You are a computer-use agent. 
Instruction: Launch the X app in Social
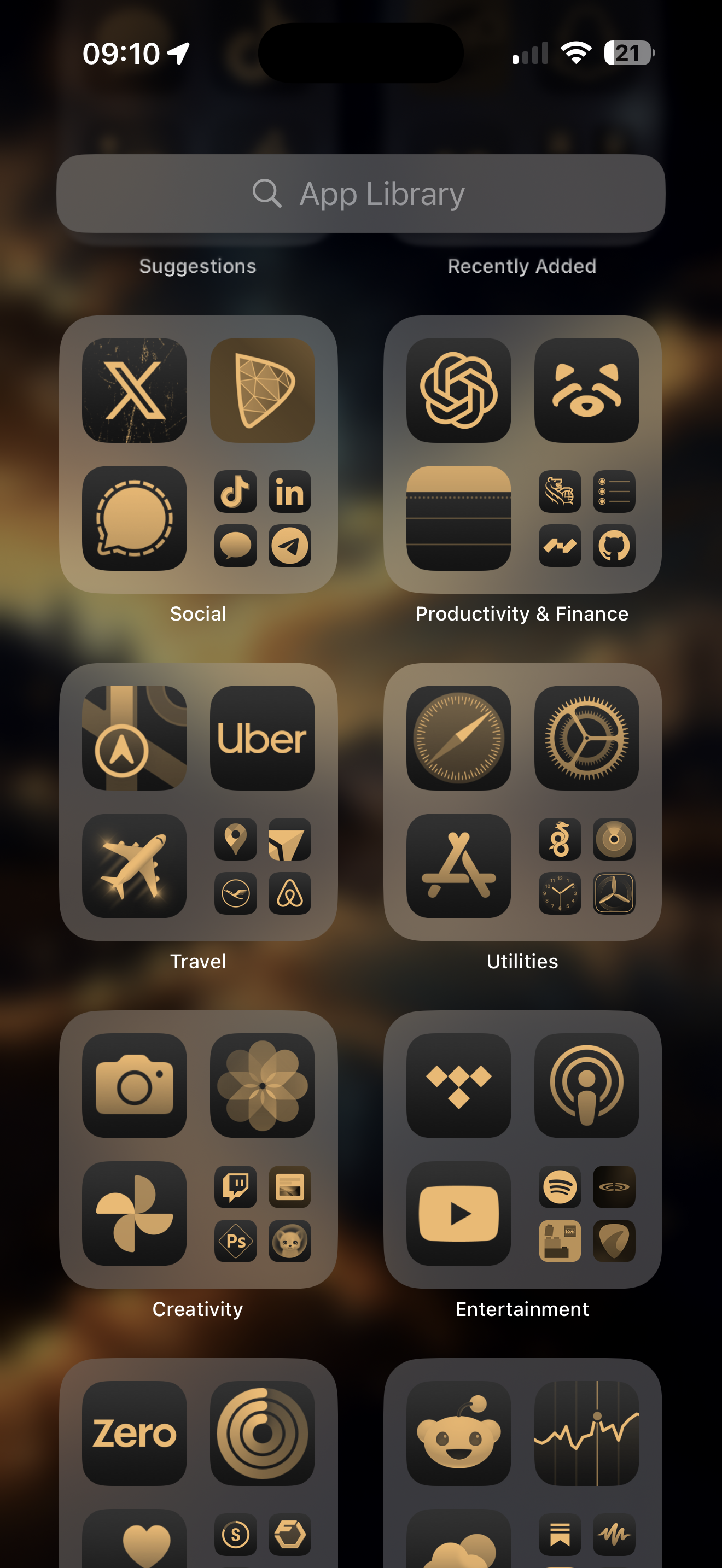coord(135,390)
